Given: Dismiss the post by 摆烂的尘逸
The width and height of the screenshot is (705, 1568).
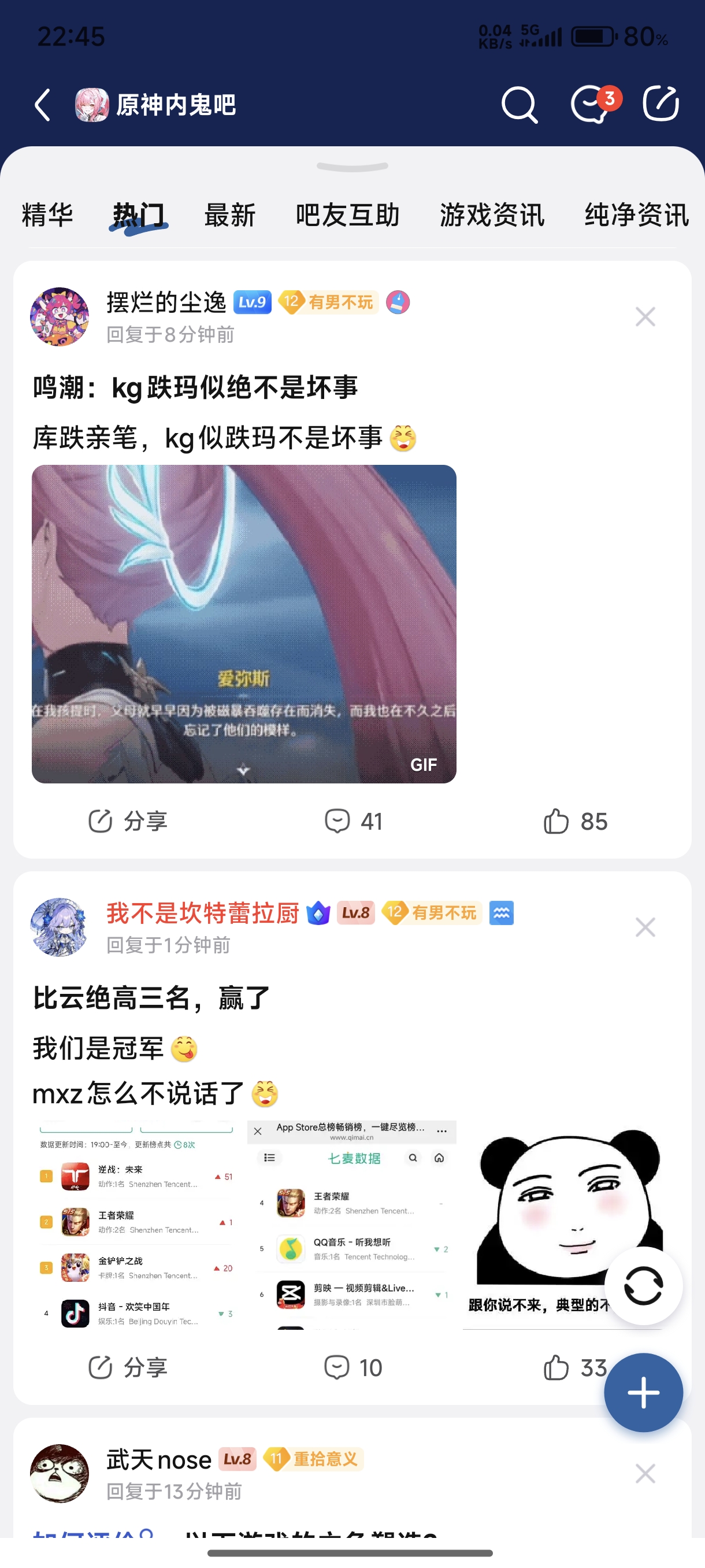Looking at the screenshot, I should [x=645, y=316].
